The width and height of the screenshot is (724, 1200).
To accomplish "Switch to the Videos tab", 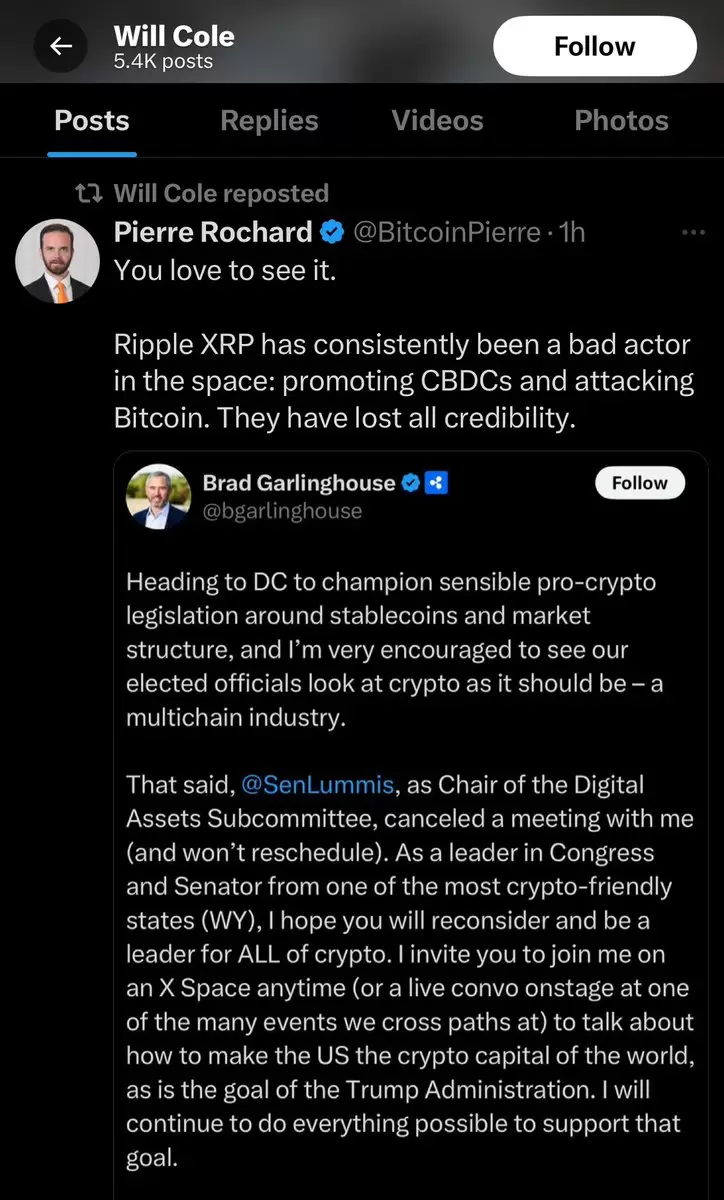I will coord(437,121).
